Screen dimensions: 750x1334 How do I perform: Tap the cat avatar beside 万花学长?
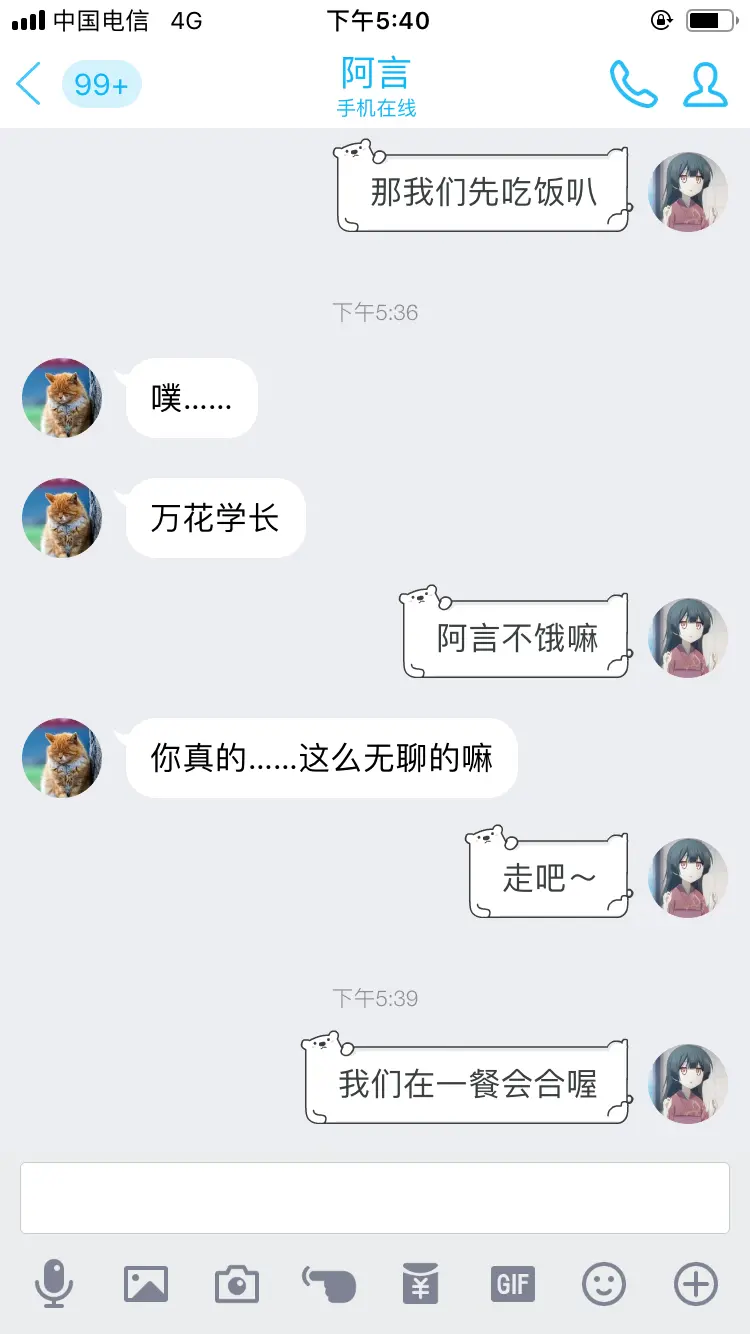click(x=62, y=518)
